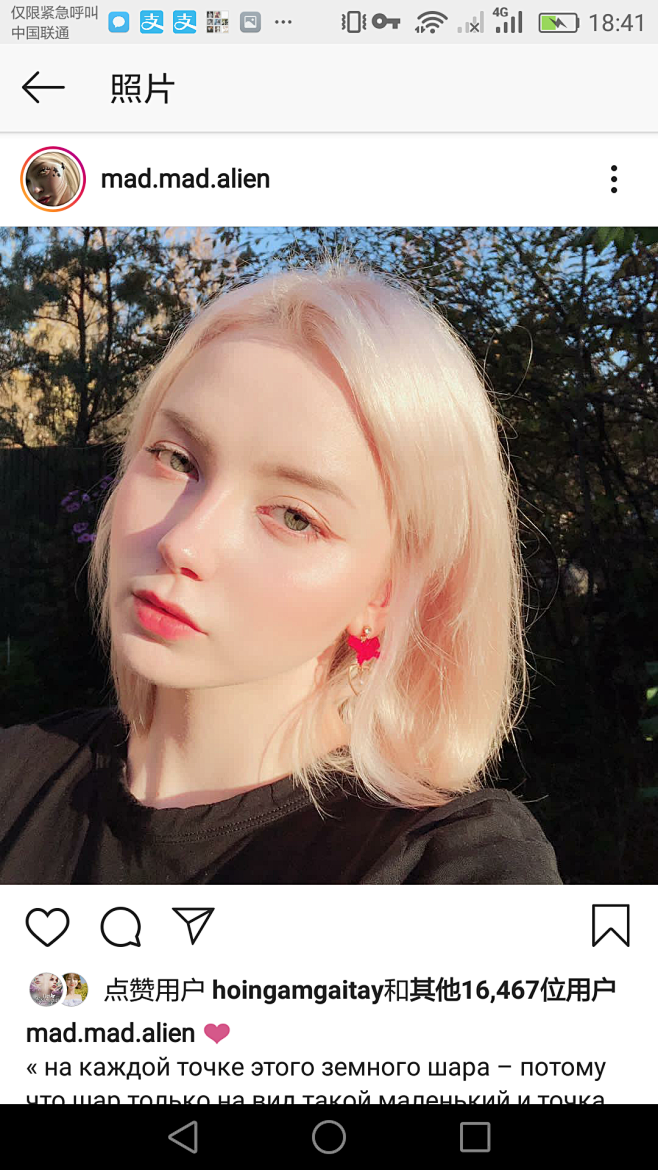Go back from the 照片 screen
658x1170 pixels.
43,88
